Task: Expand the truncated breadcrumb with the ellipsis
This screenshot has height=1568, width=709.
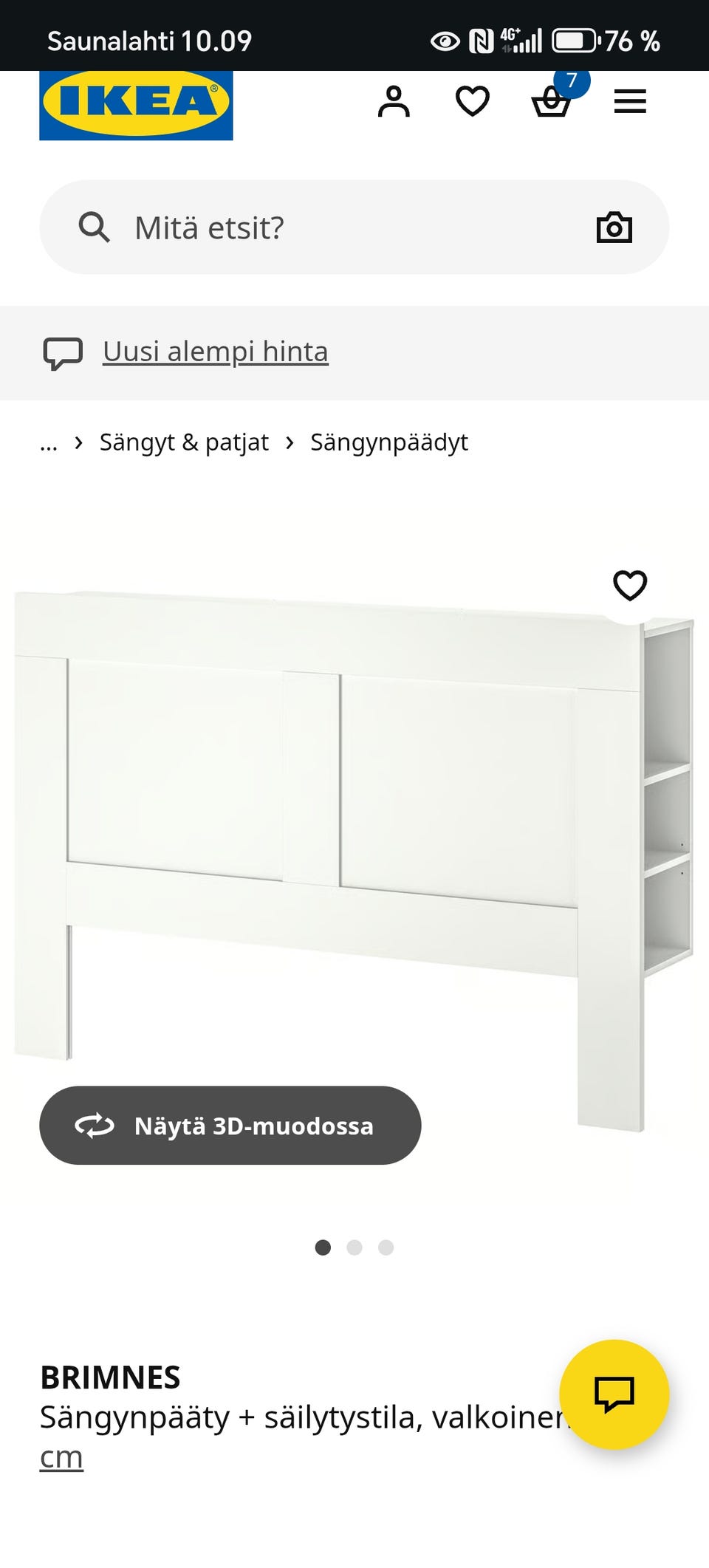Action: (48, 442)
